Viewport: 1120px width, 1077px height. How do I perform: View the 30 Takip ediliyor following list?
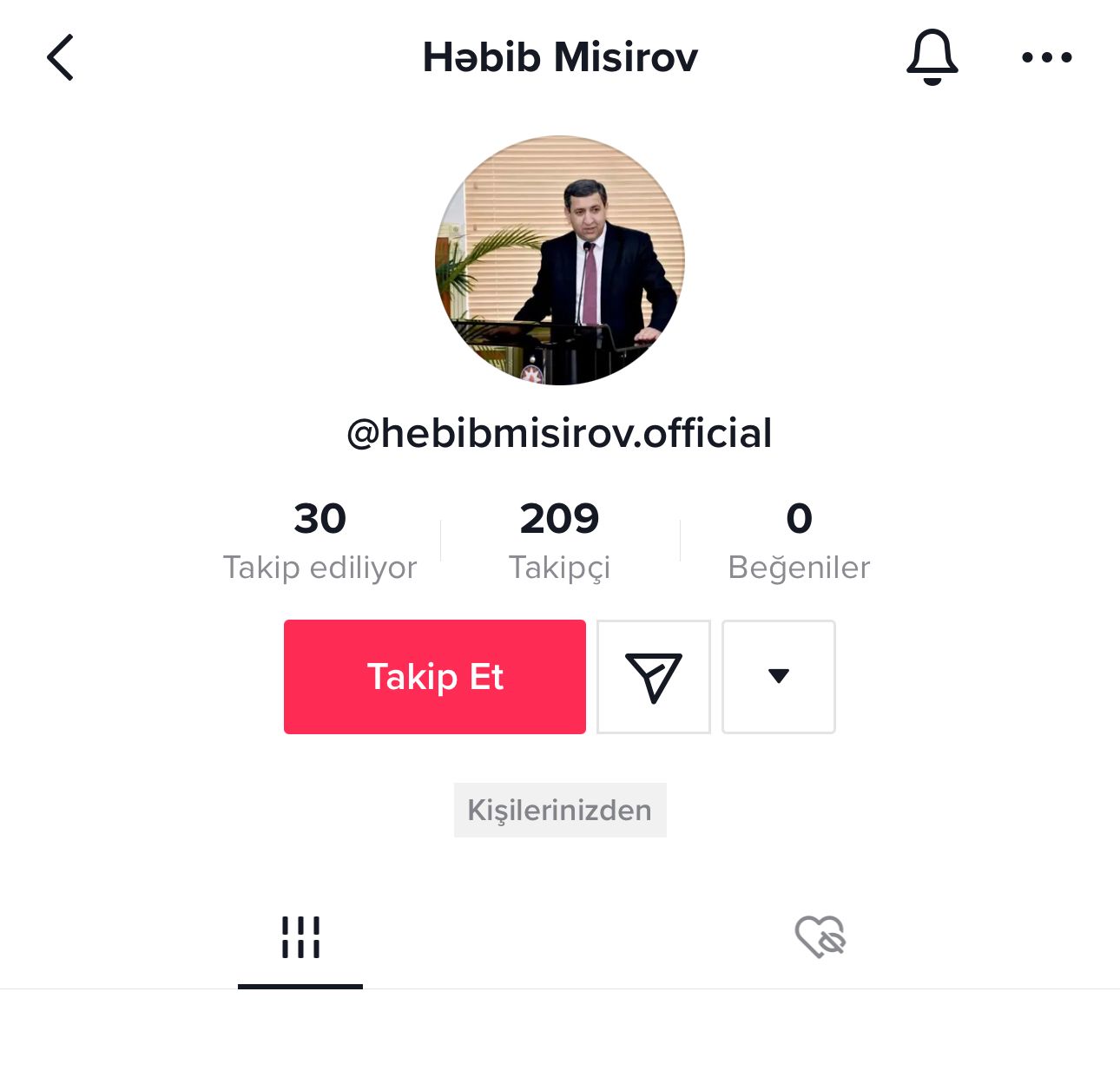(320, 540)
